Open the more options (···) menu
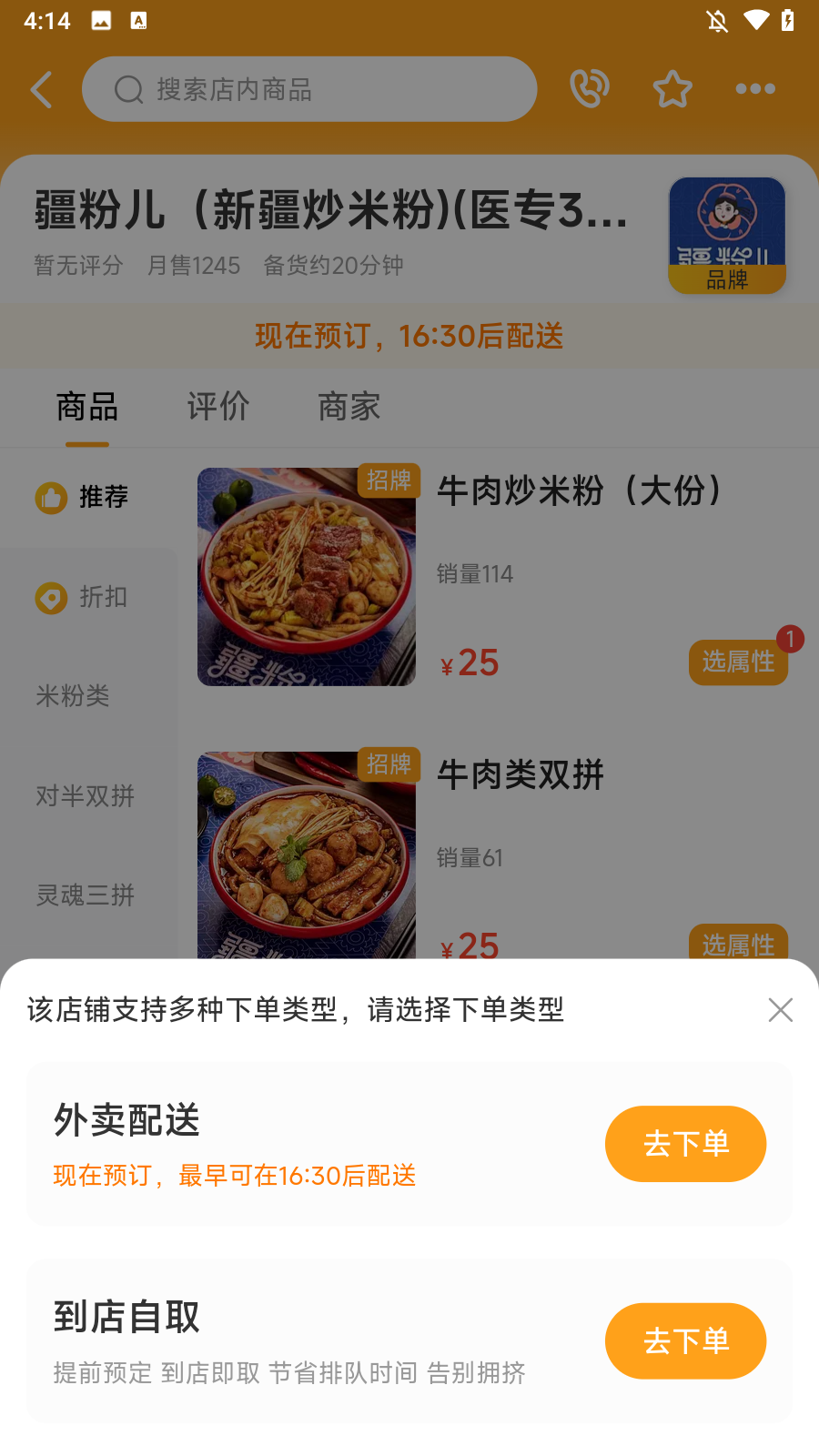This screenshot has height=1456, width=819. (x=755, y=88)
